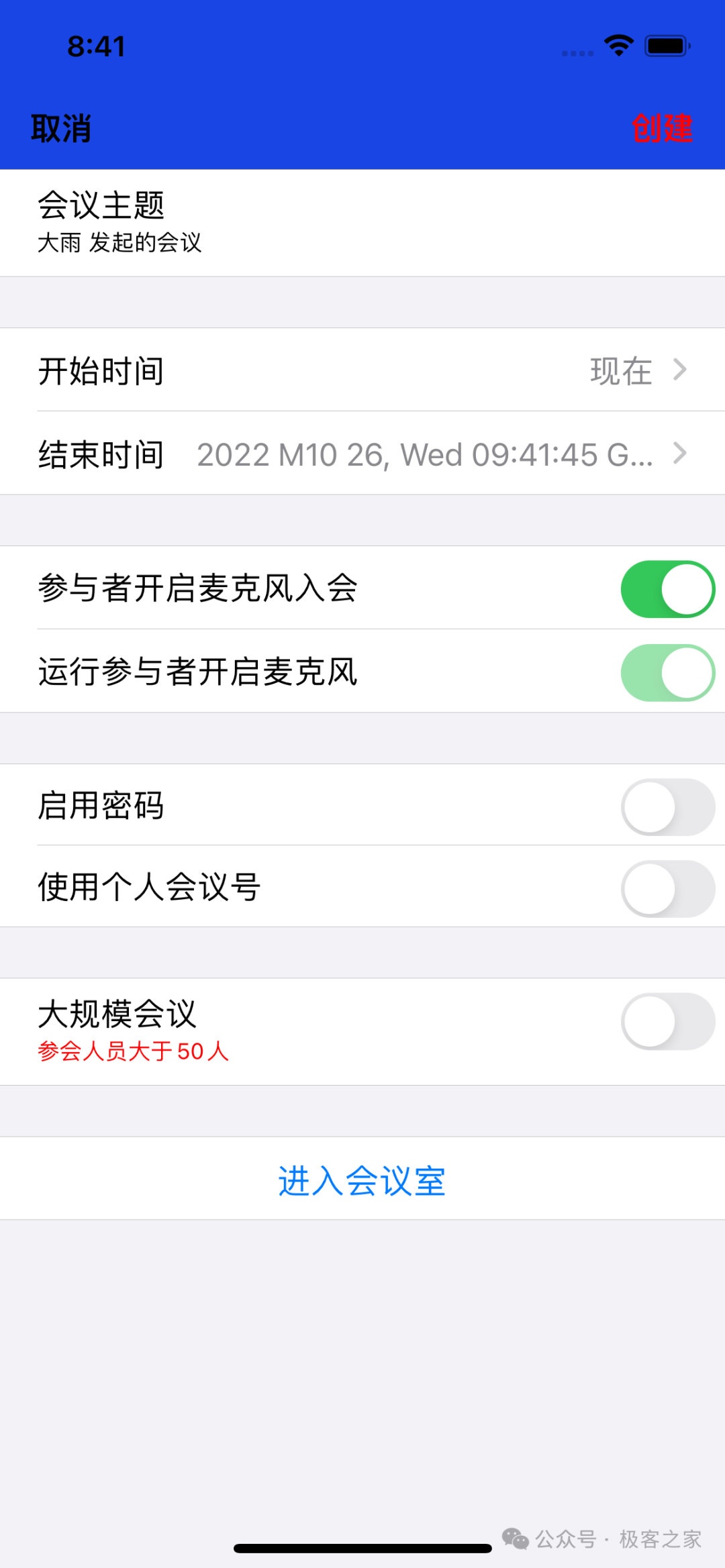The width and height of the screenshot is (725, 1568).
Task: Enable the 启用密码 switch
Action: tap(668, 807)
